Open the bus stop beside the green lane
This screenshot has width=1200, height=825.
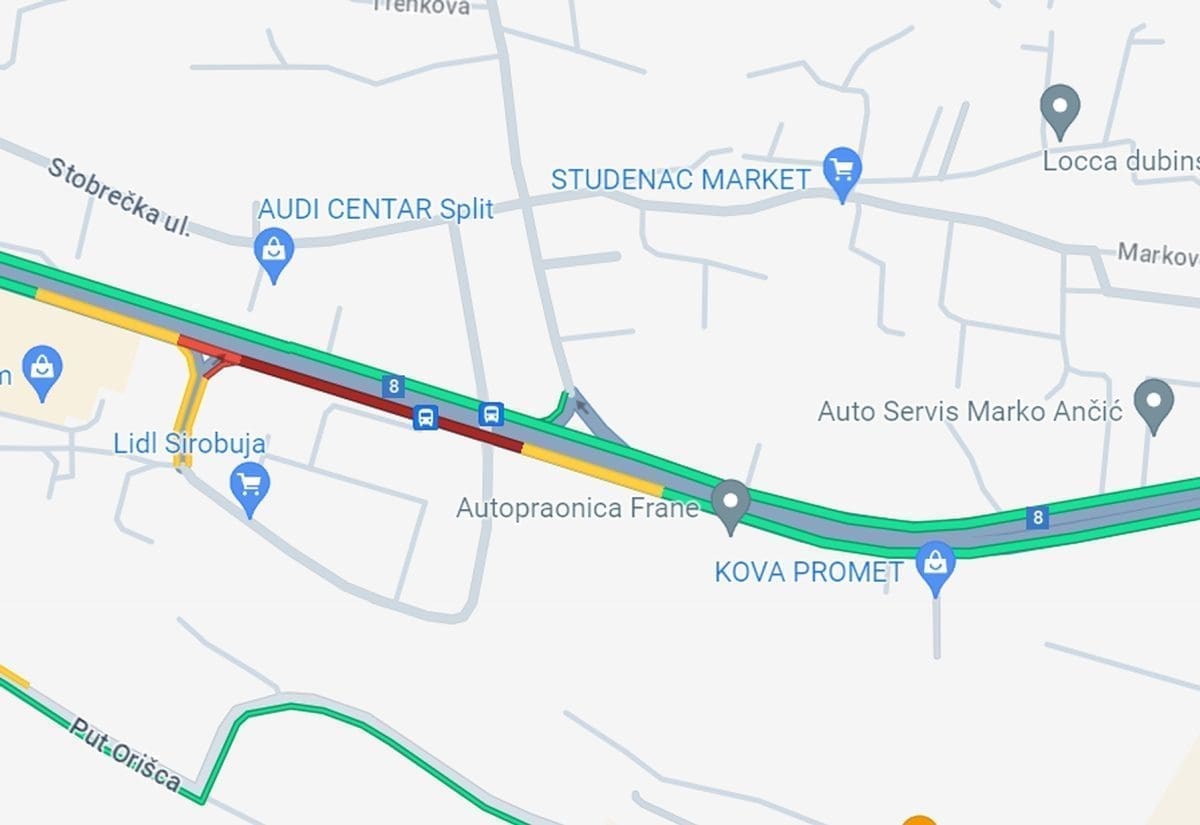(491, 413)
